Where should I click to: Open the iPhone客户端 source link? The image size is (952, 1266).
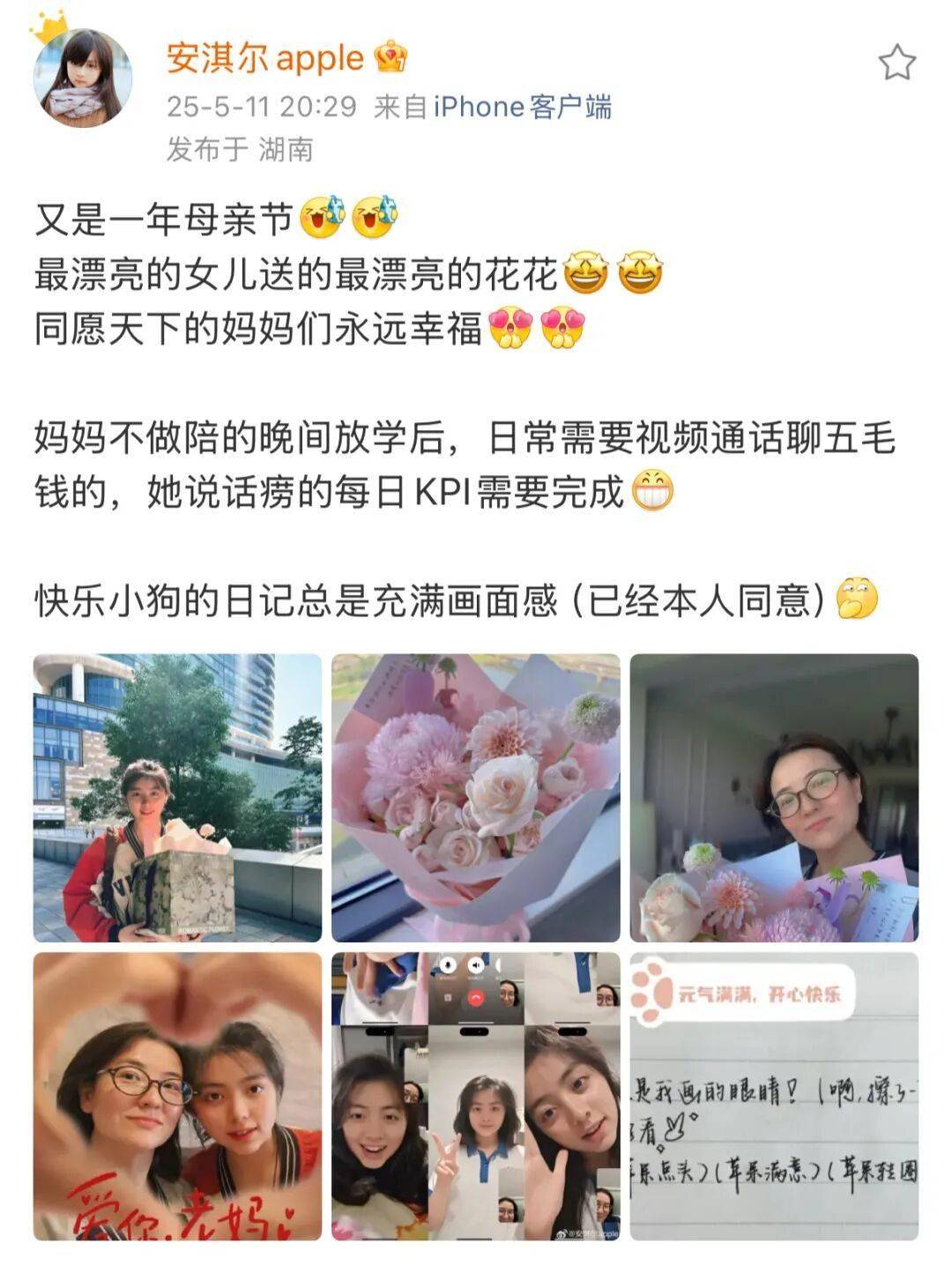[522, 107]
